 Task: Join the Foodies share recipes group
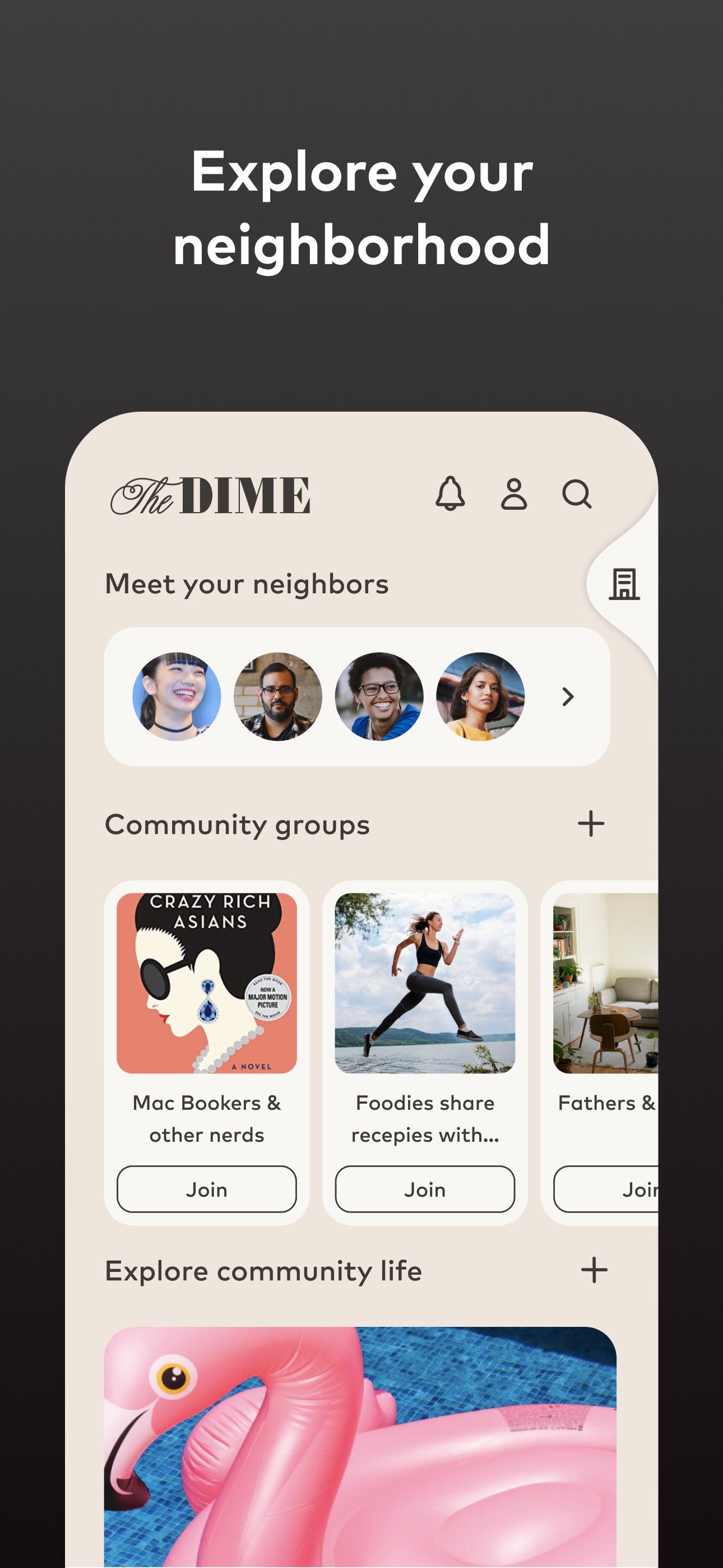click(424, 1189)
